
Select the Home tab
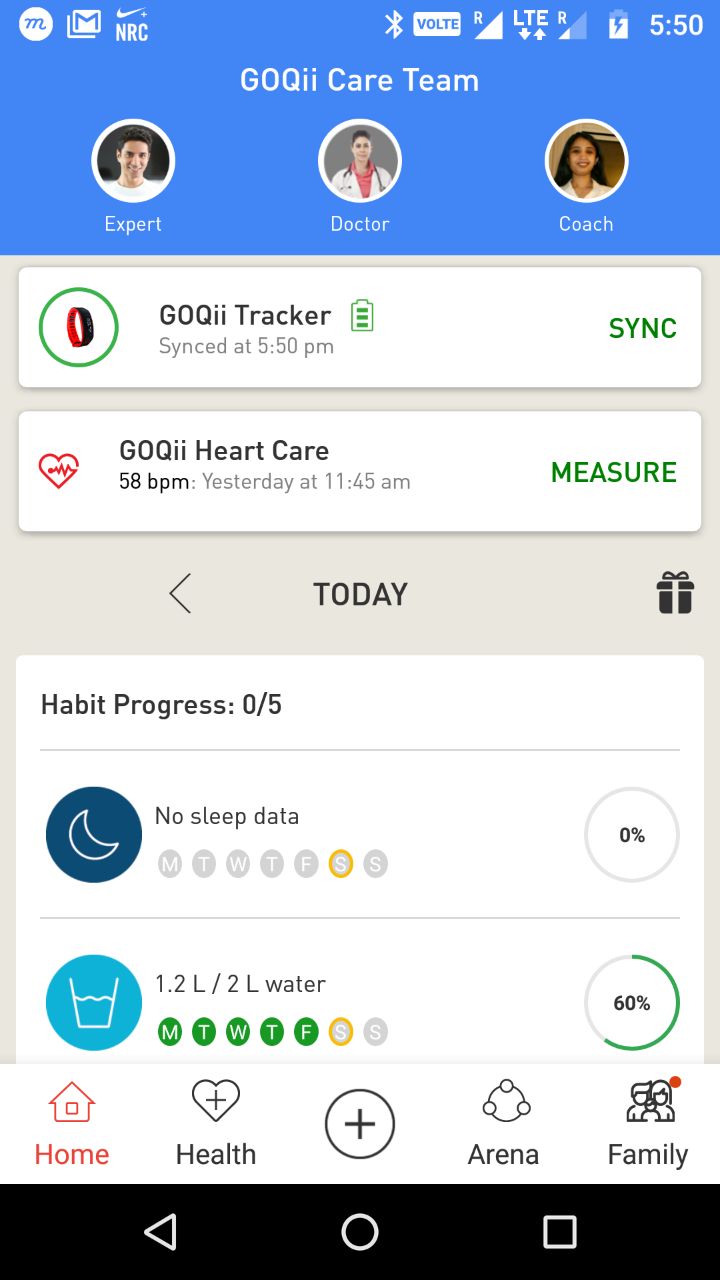click(x=72, y=1124)
